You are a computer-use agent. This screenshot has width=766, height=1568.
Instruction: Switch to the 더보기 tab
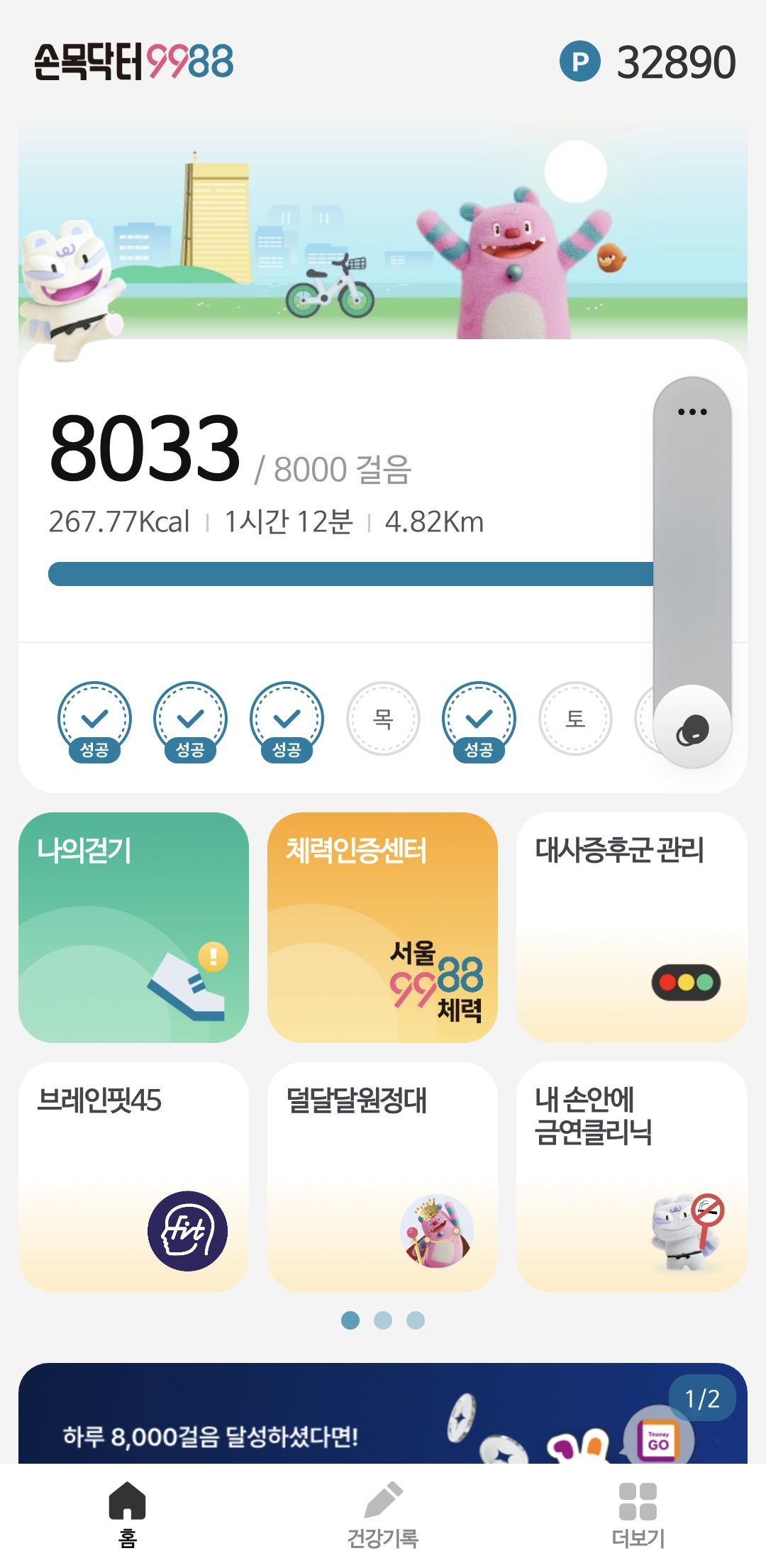click(638, 1514)
